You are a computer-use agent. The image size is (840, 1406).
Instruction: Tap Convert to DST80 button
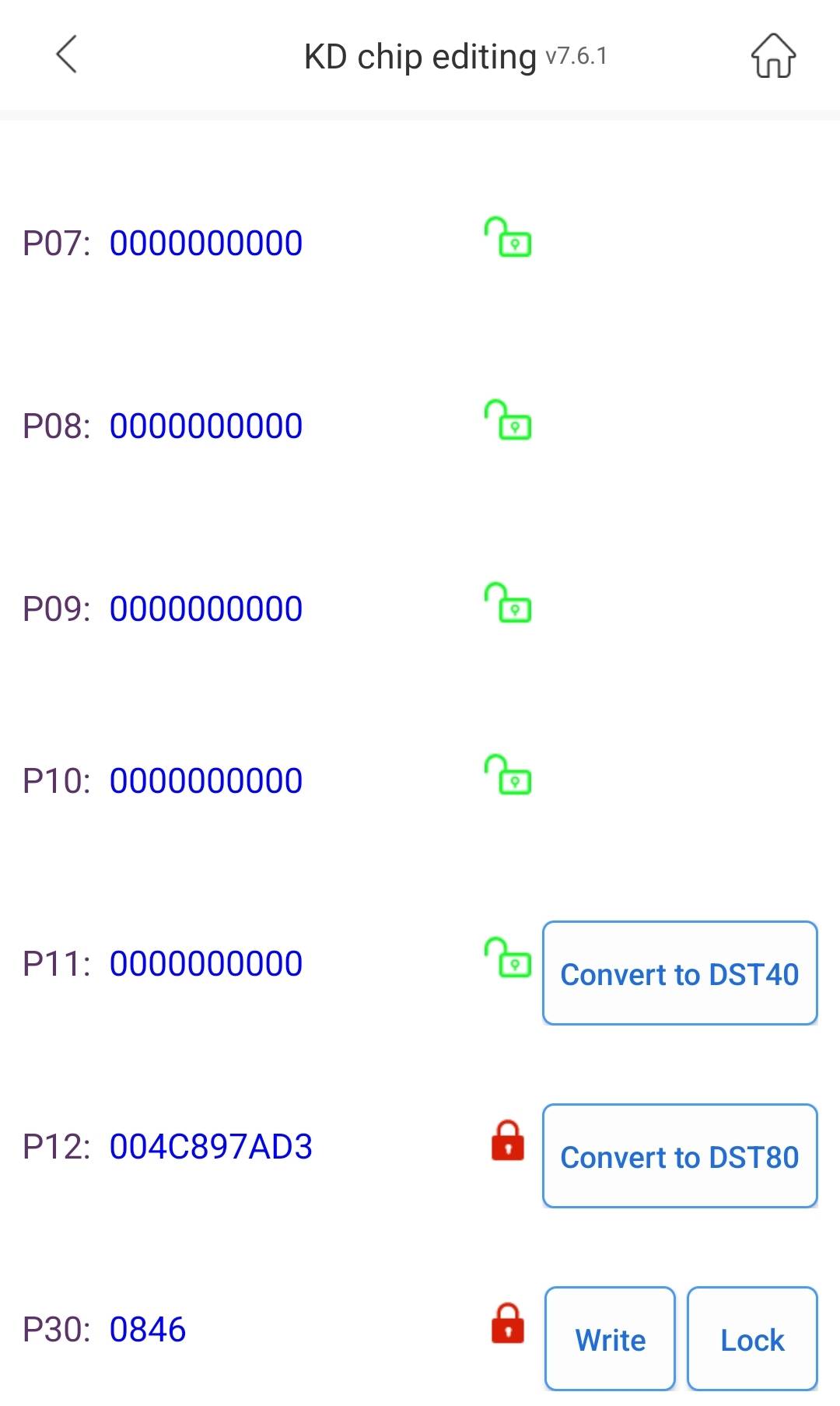point(680,1155)
